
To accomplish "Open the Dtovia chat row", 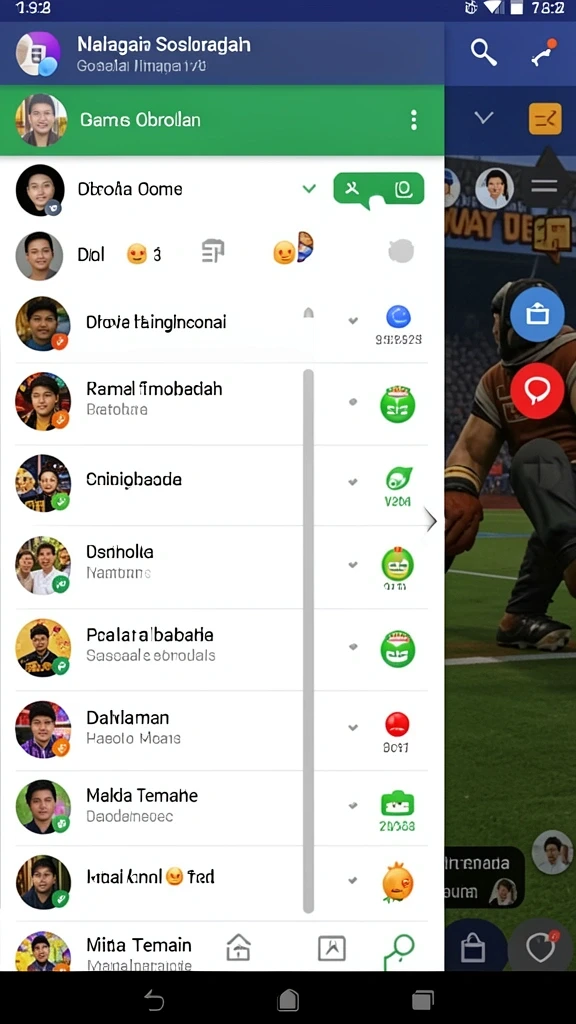I will coord(221,325).
